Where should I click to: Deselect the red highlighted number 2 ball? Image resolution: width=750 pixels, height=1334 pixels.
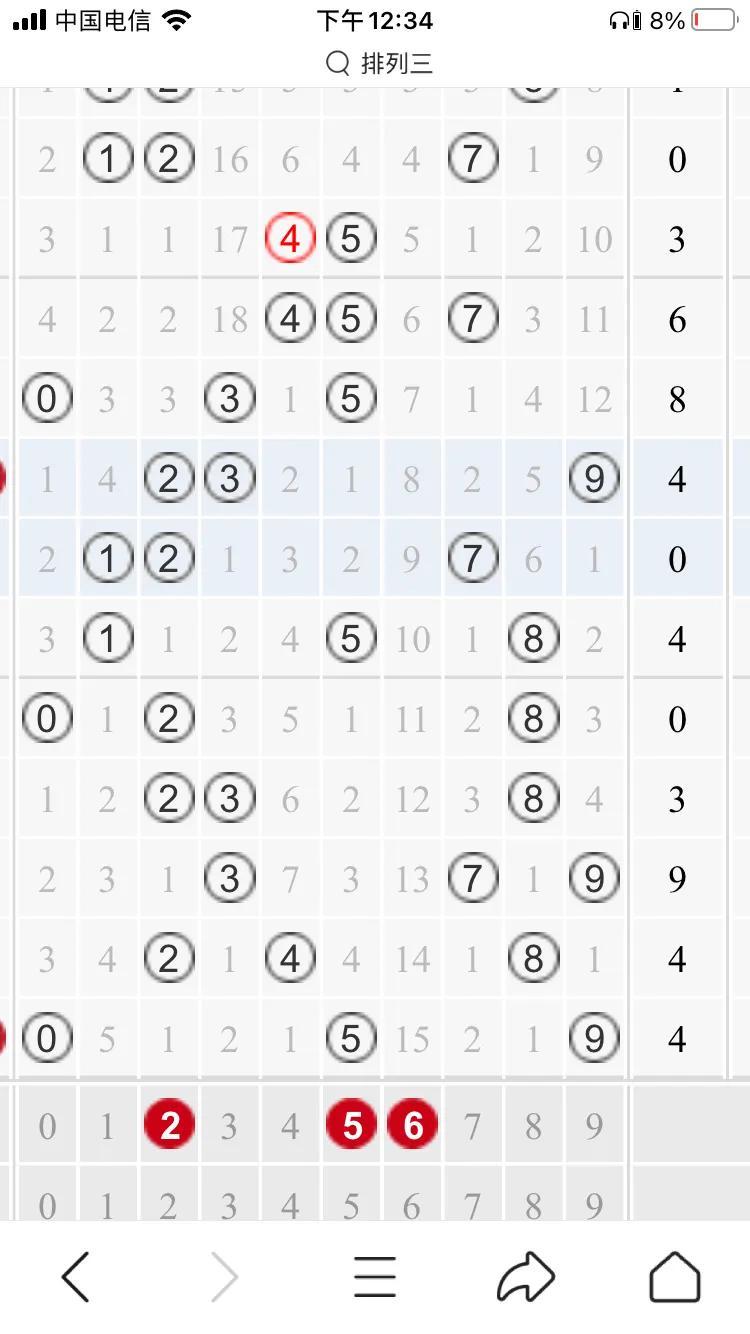169,1126
